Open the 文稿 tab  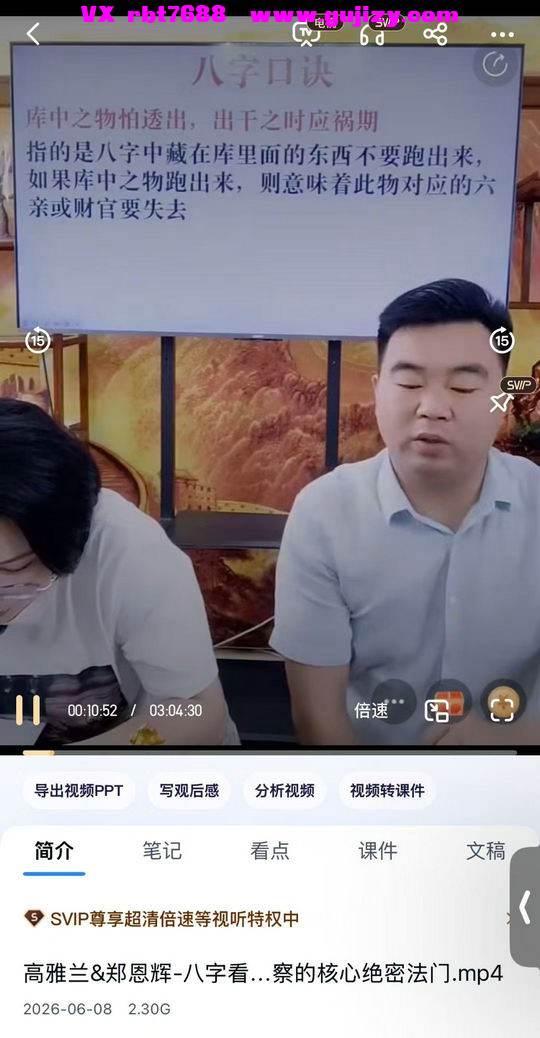click(486, 851)
